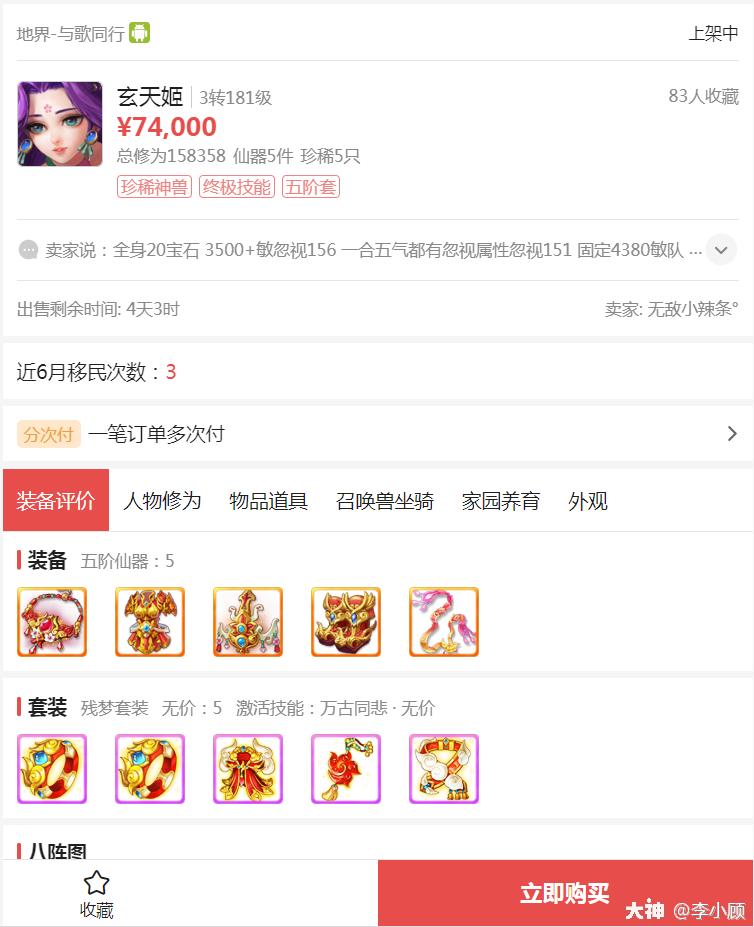Viewport: 754px width, 927px height.
Task: View the 外观 tab
Action: [588, 501]
